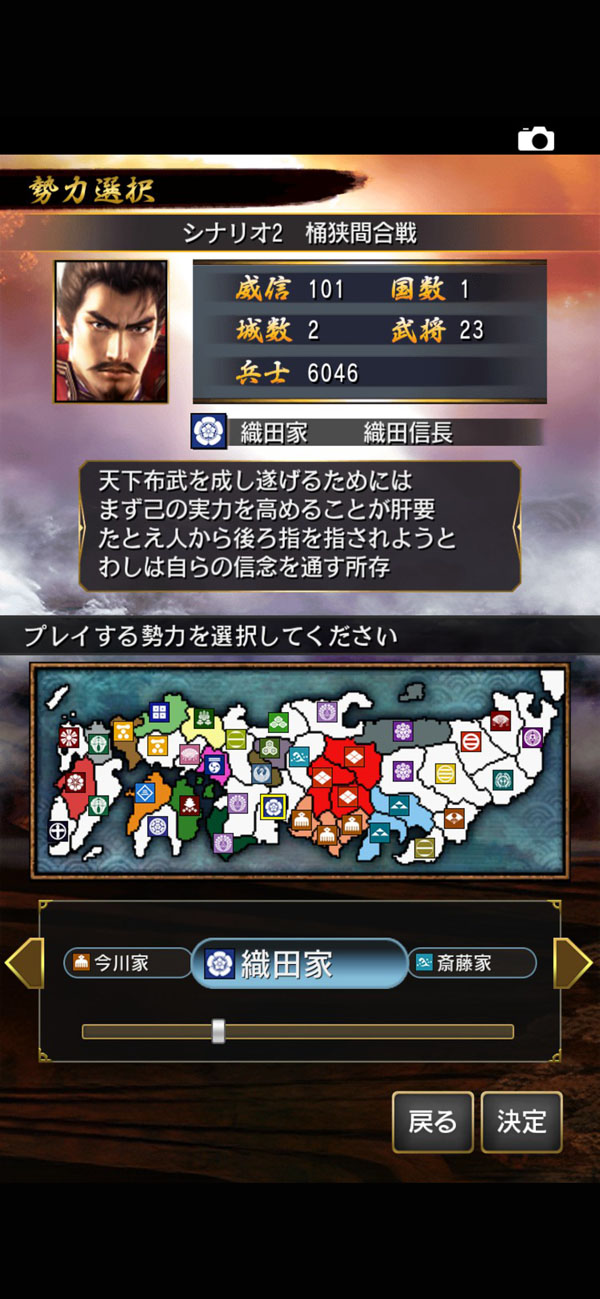Tap the faction selection slider handle
The height and width of the screenshot is (1299, 600).
click(x=218, y=1031)
